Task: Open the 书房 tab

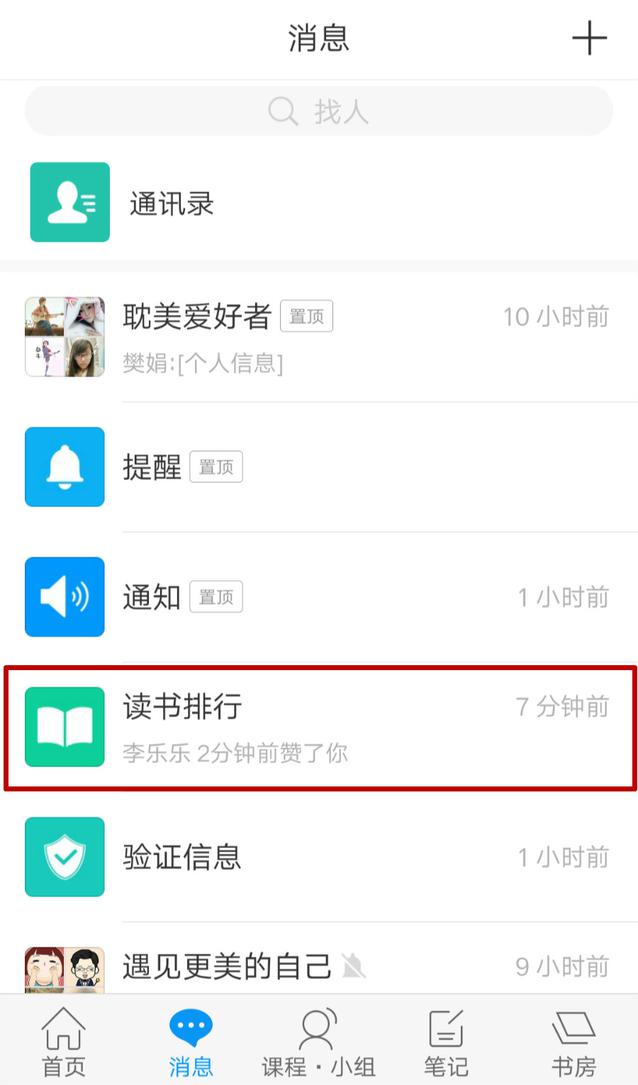Action: click(x=573, y=1042)
